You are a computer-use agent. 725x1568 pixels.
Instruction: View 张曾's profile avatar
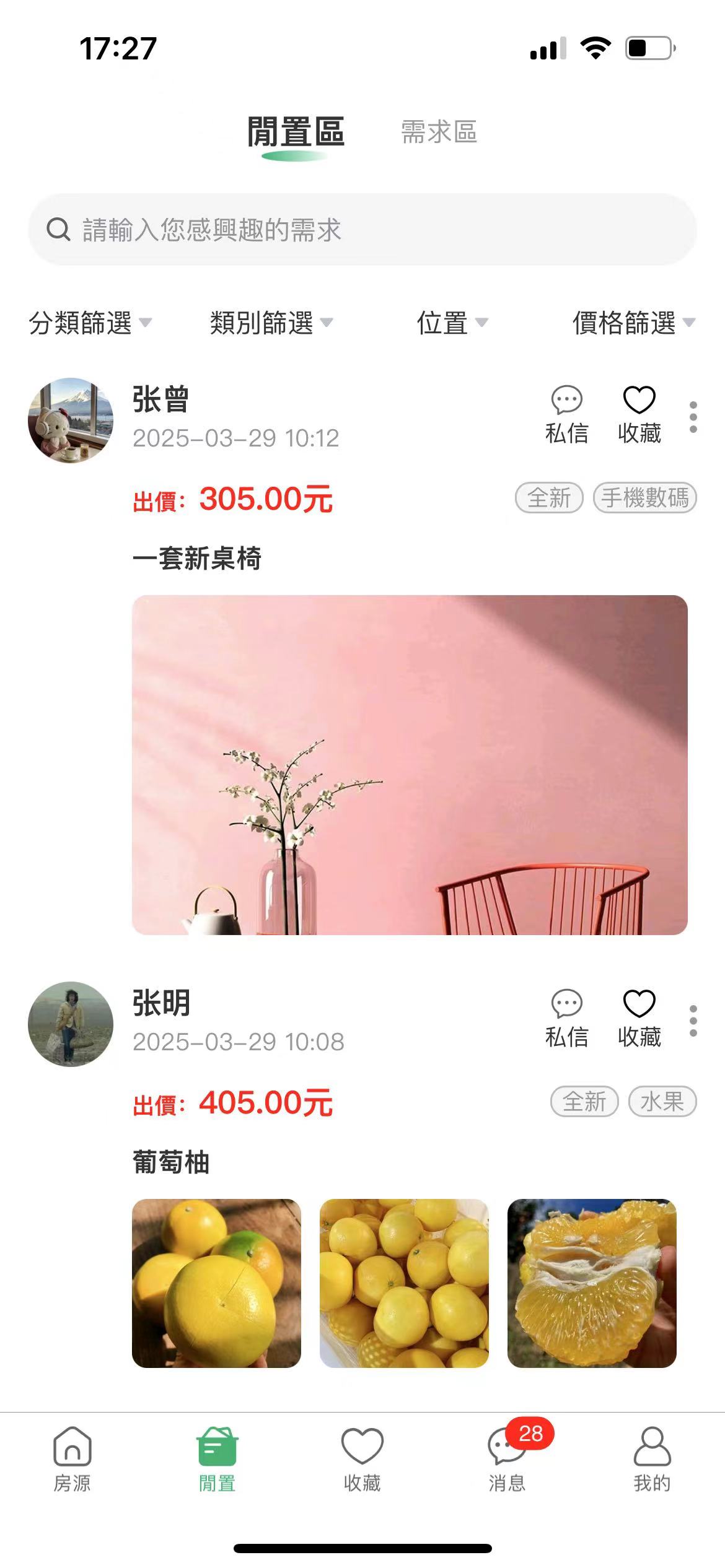point(71,420)
